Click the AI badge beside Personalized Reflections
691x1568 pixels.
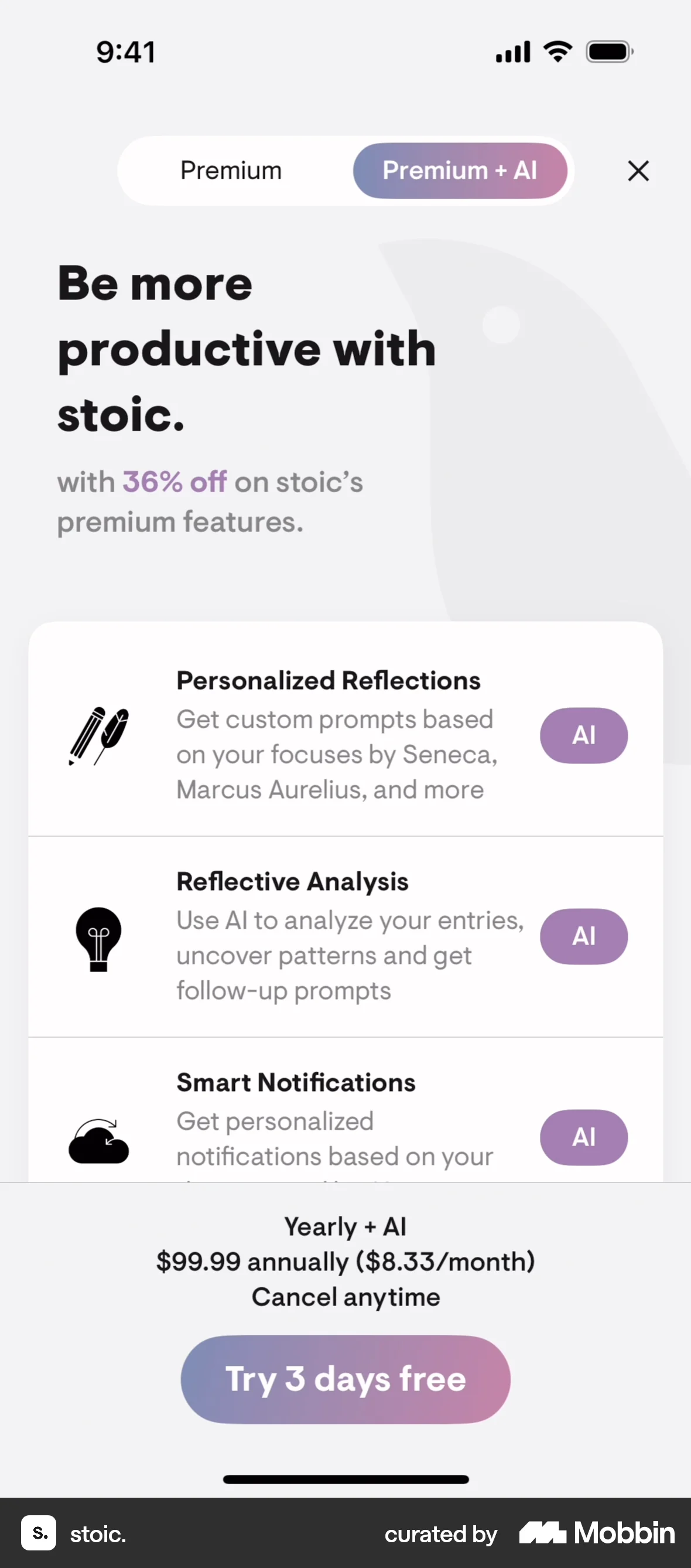(583, 735)
